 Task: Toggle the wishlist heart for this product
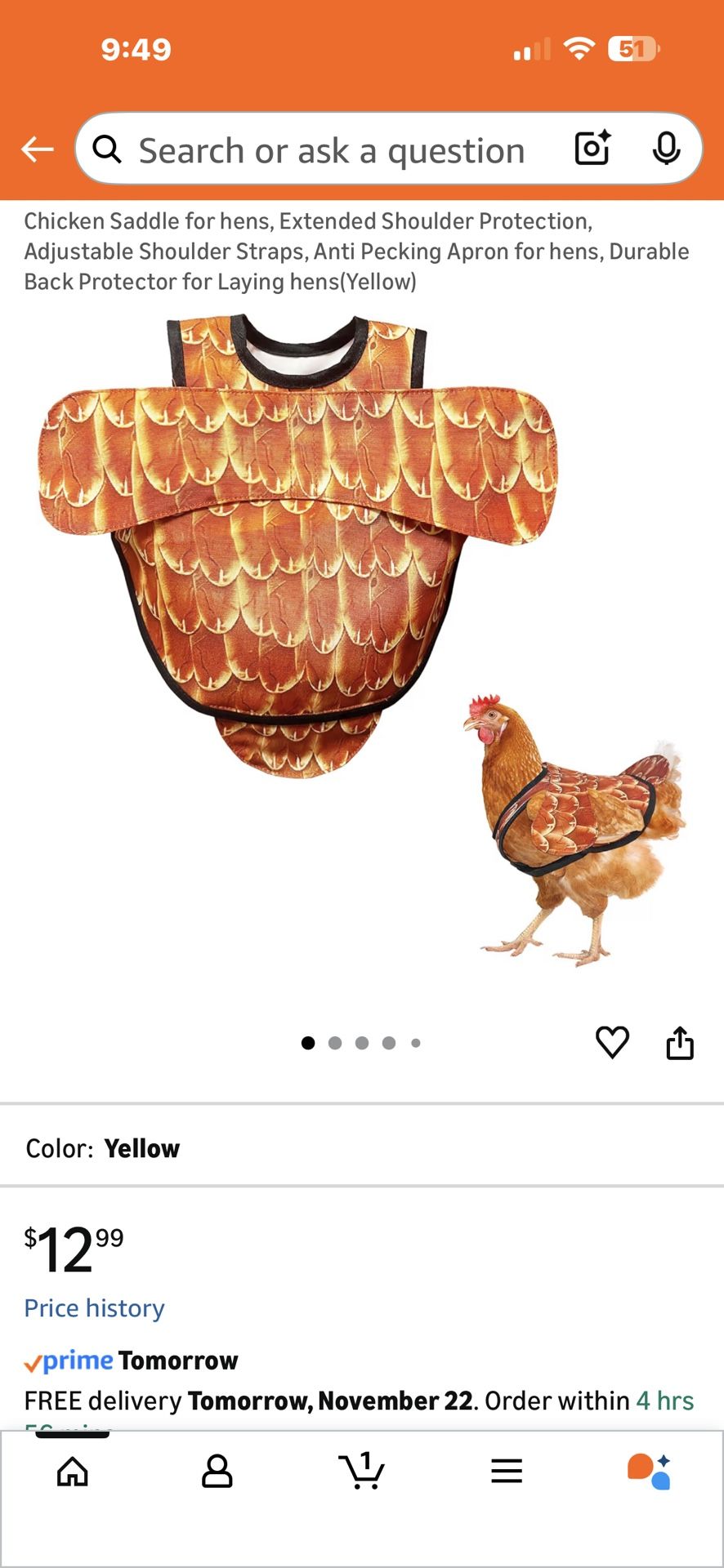pyautogui.click(x=612, y=1042)
